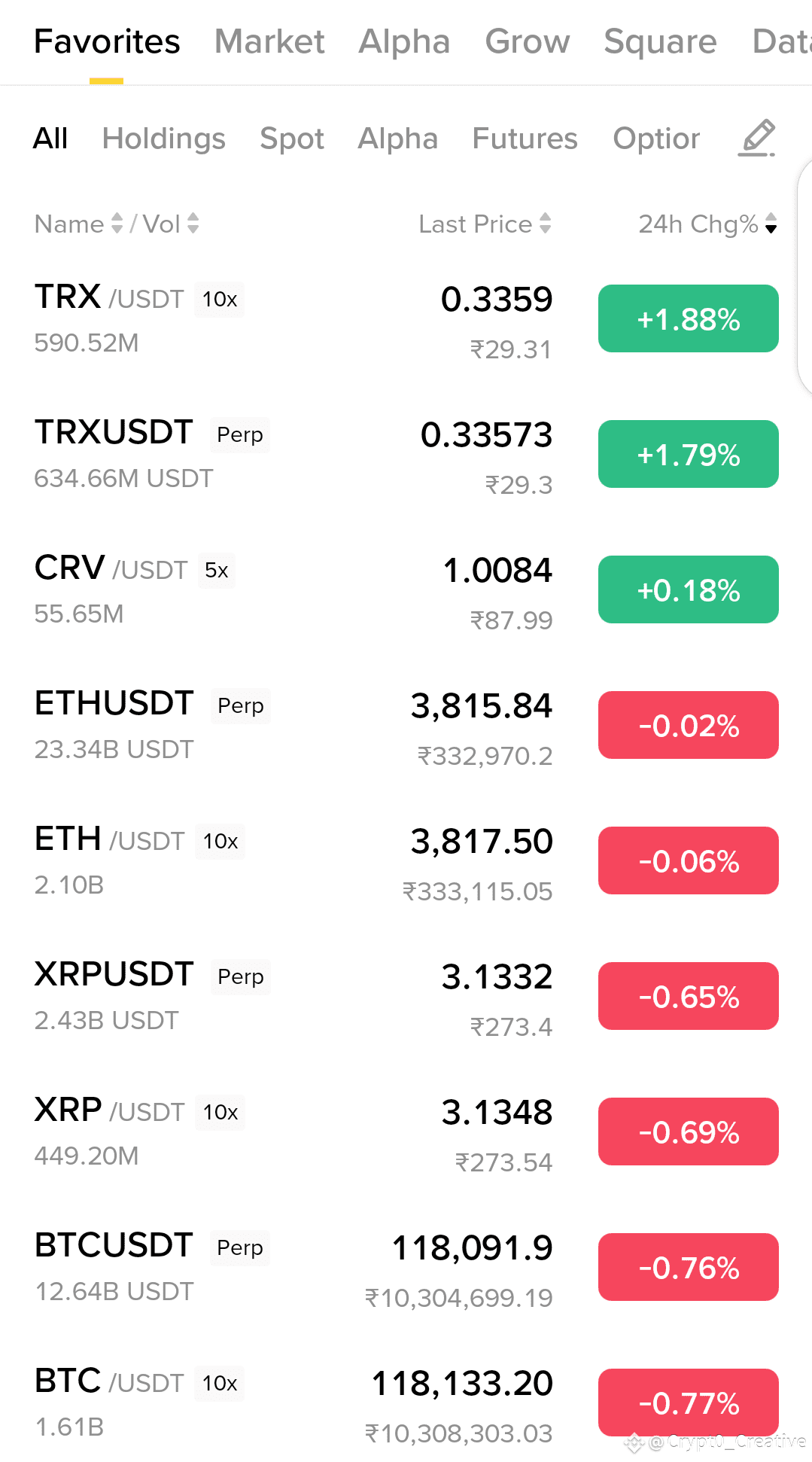Open the Square top tab
Screen dimensions: 812x1462
[660, 41]
